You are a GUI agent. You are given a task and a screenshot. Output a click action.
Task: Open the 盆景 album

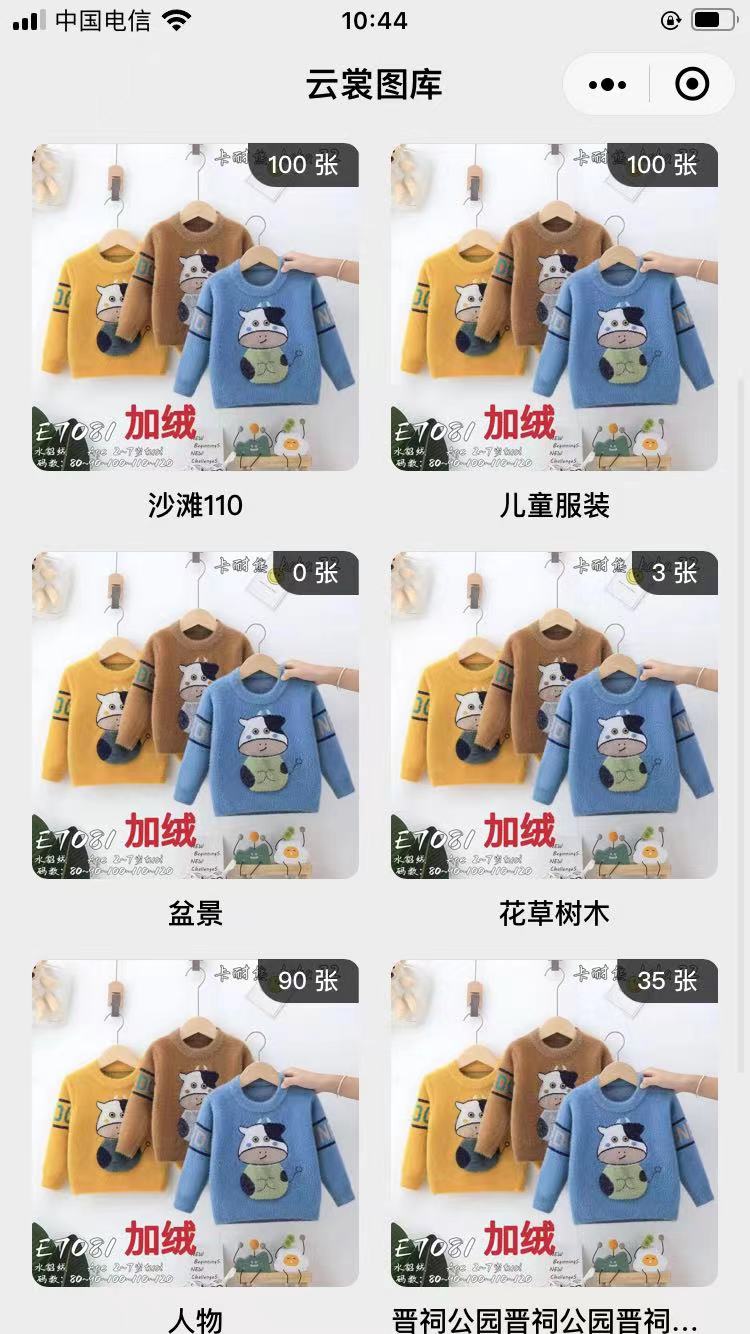(195, 715)
